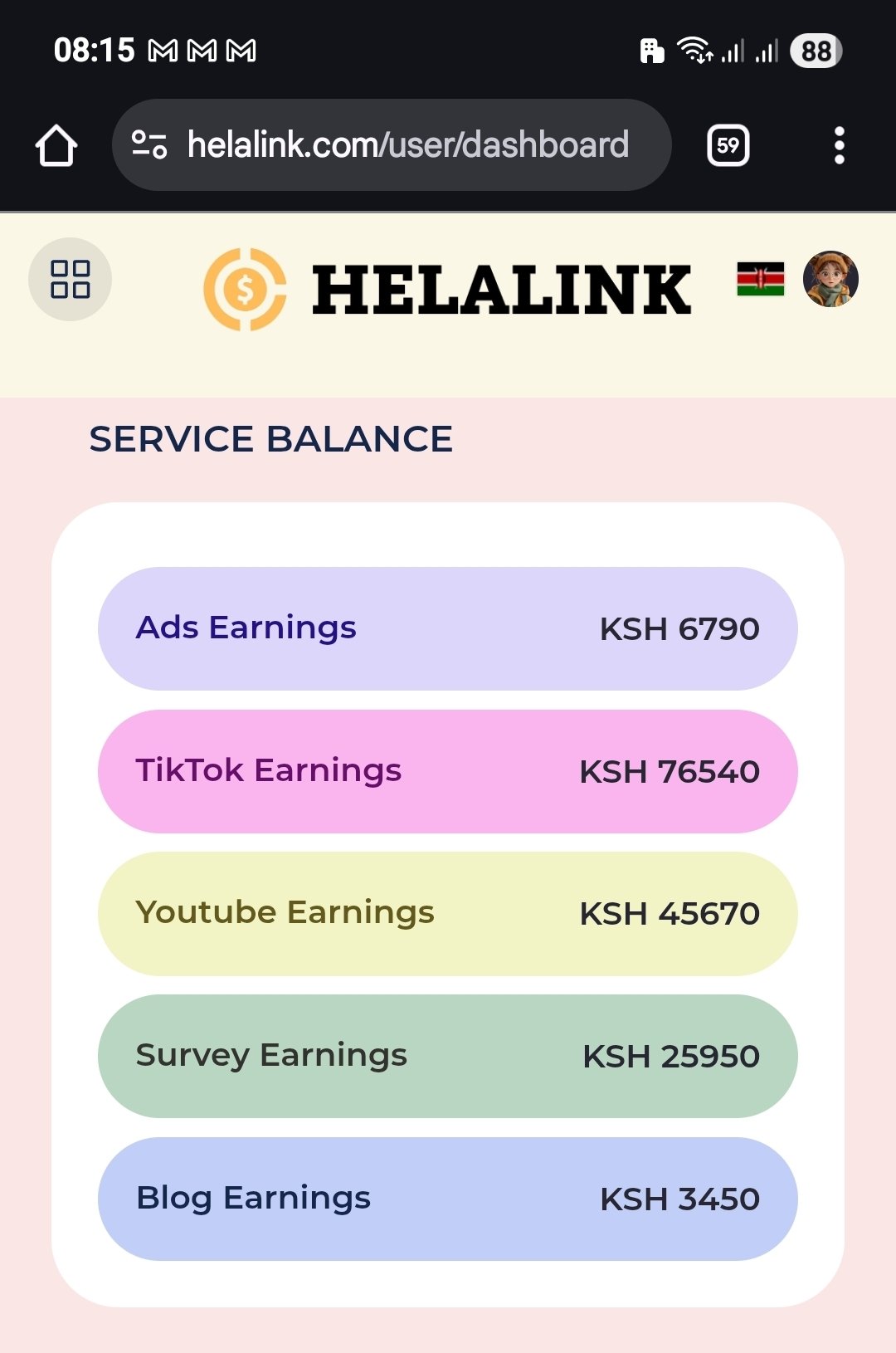896x1353 pixels.
Task: Select the TikTok Earnings row
Action: [447, 771]
